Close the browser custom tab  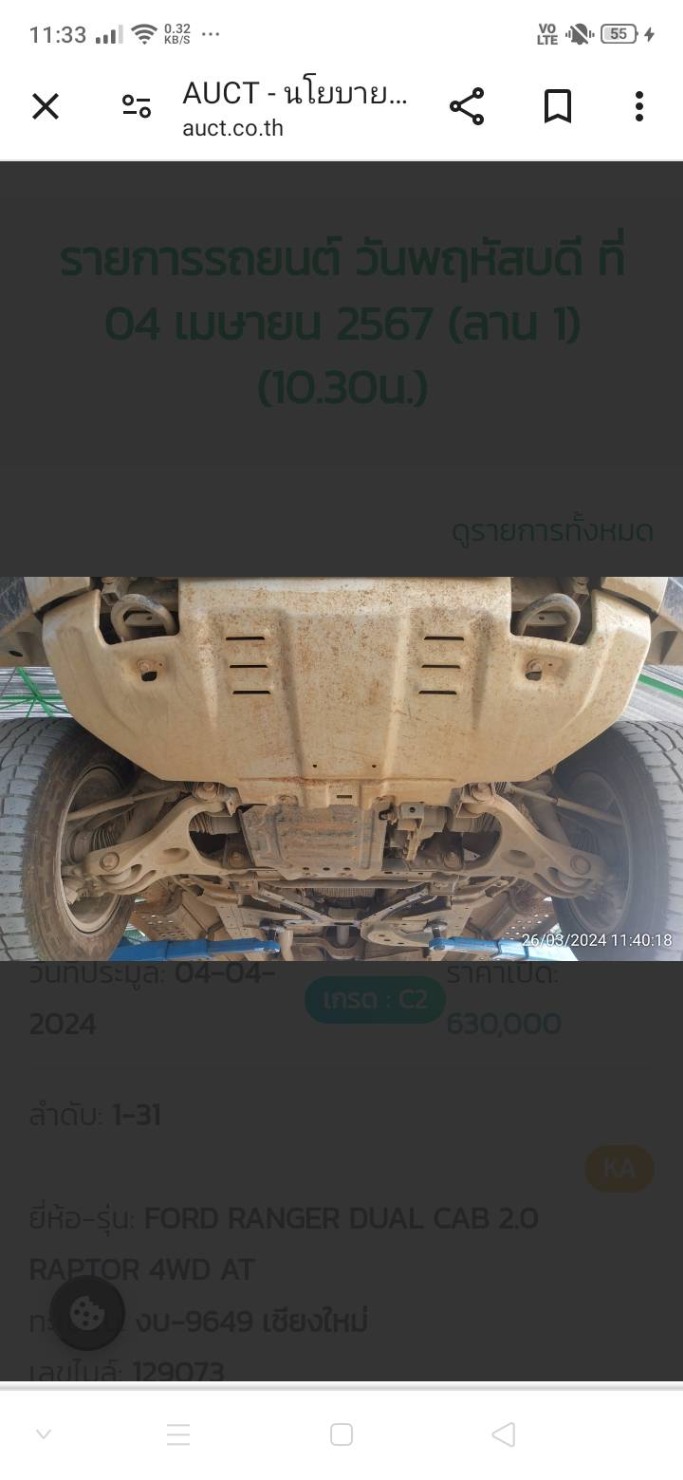pos(45,106)
